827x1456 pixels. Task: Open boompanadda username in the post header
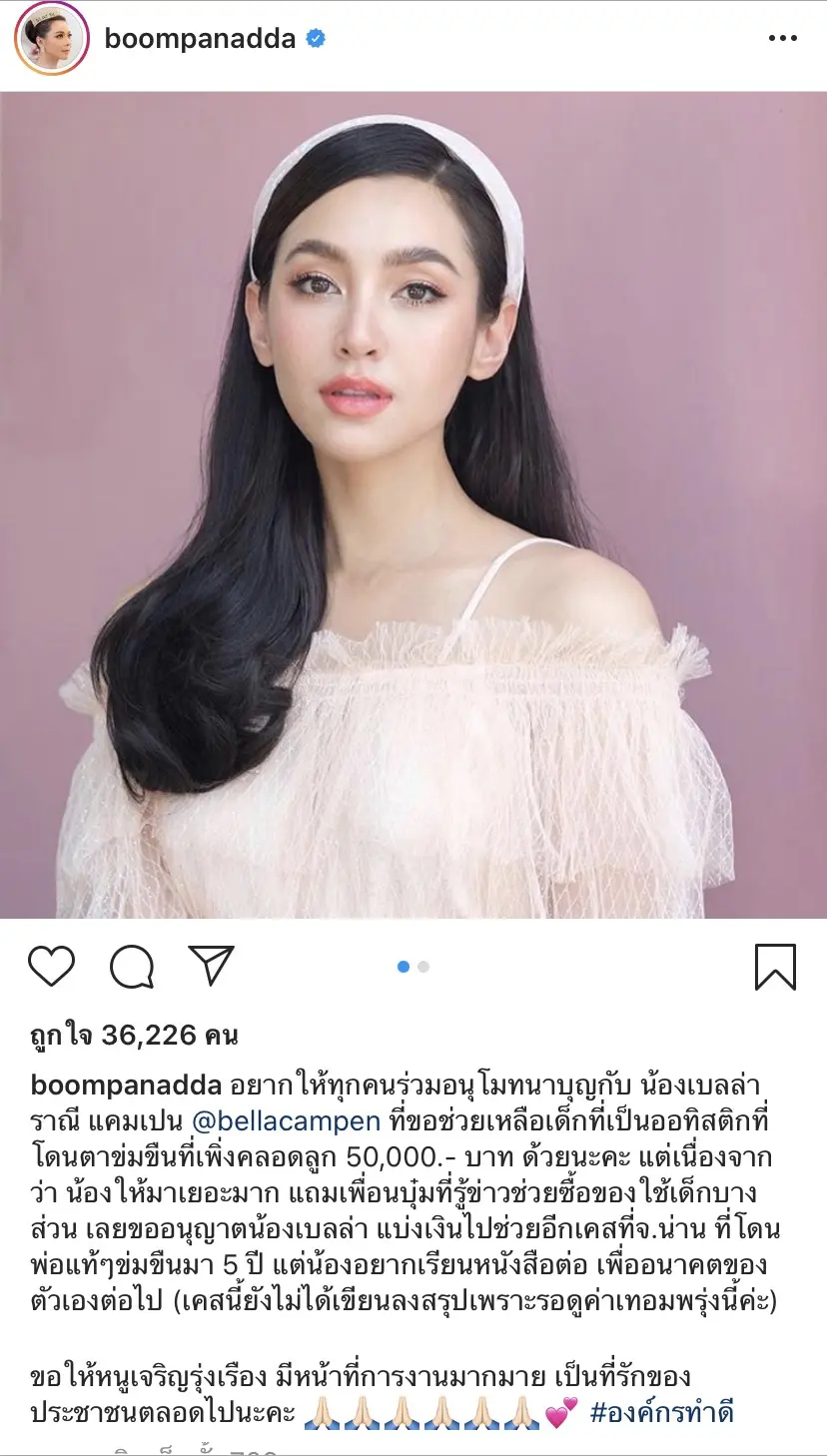pyautogui.click(x=200, y=39)
